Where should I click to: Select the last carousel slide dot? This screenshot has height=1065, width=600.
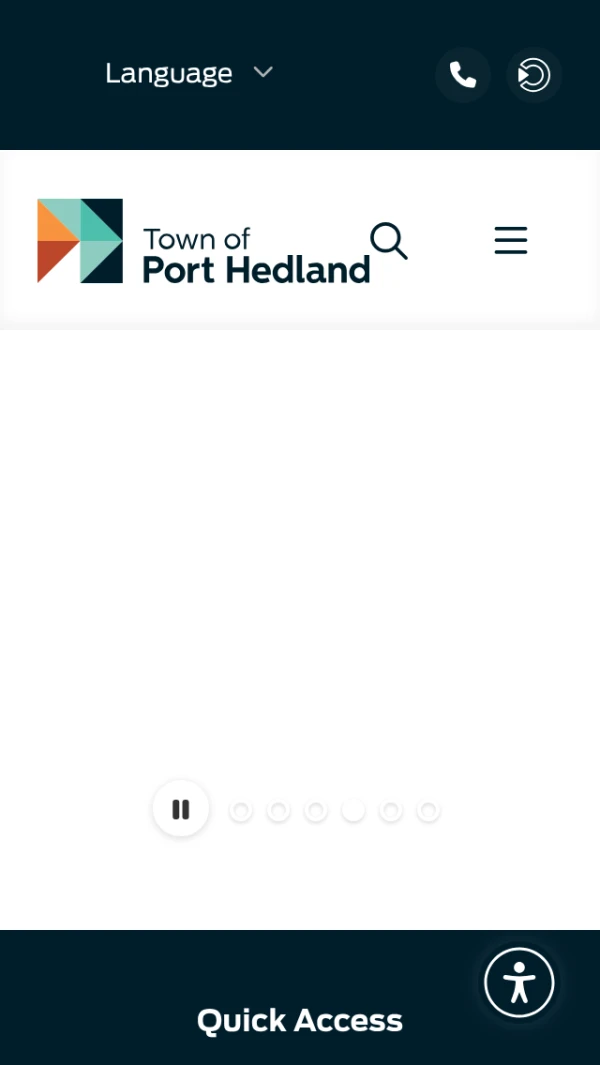point(428,810)
